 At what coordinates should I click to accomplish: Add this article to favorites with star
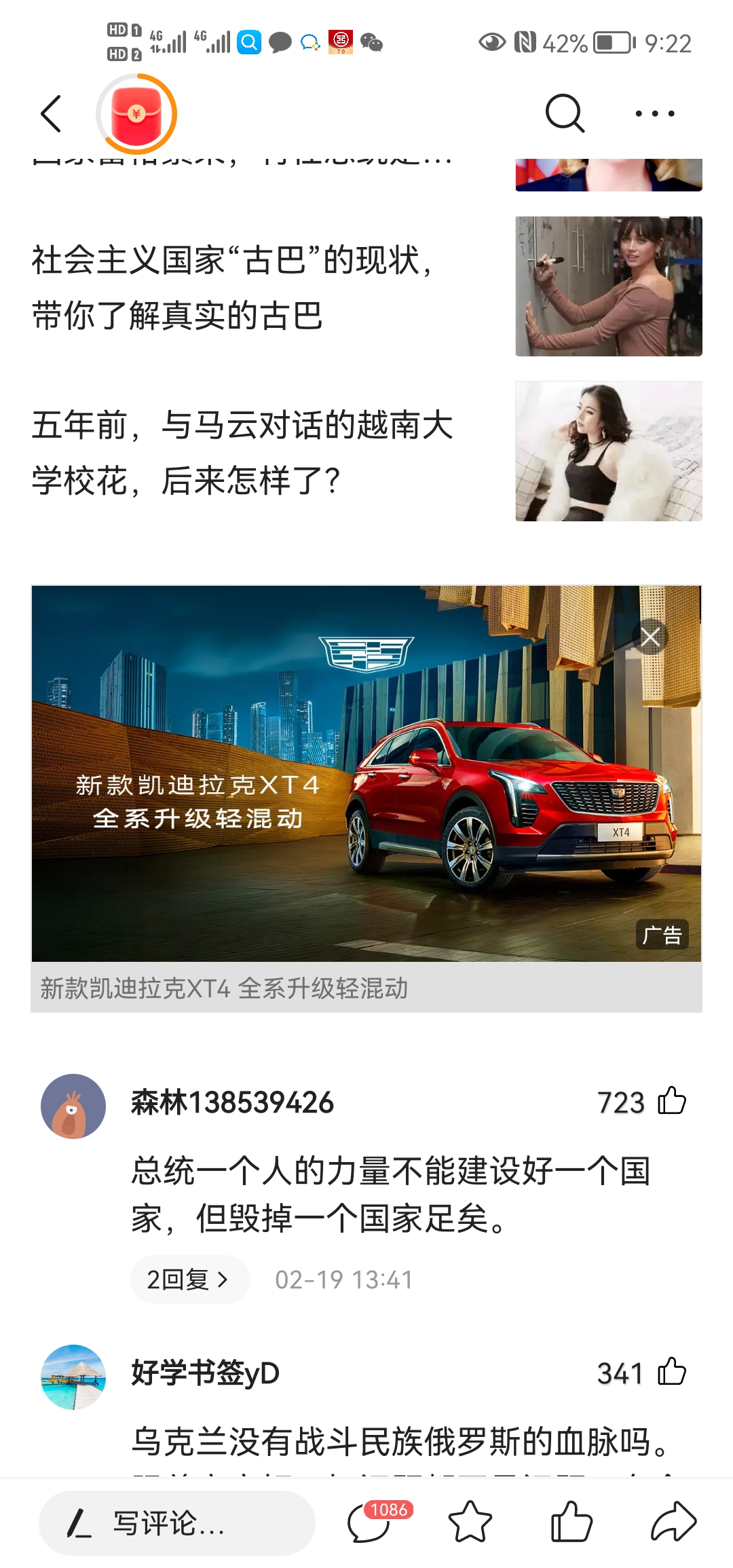click(x=470, y=1521)
